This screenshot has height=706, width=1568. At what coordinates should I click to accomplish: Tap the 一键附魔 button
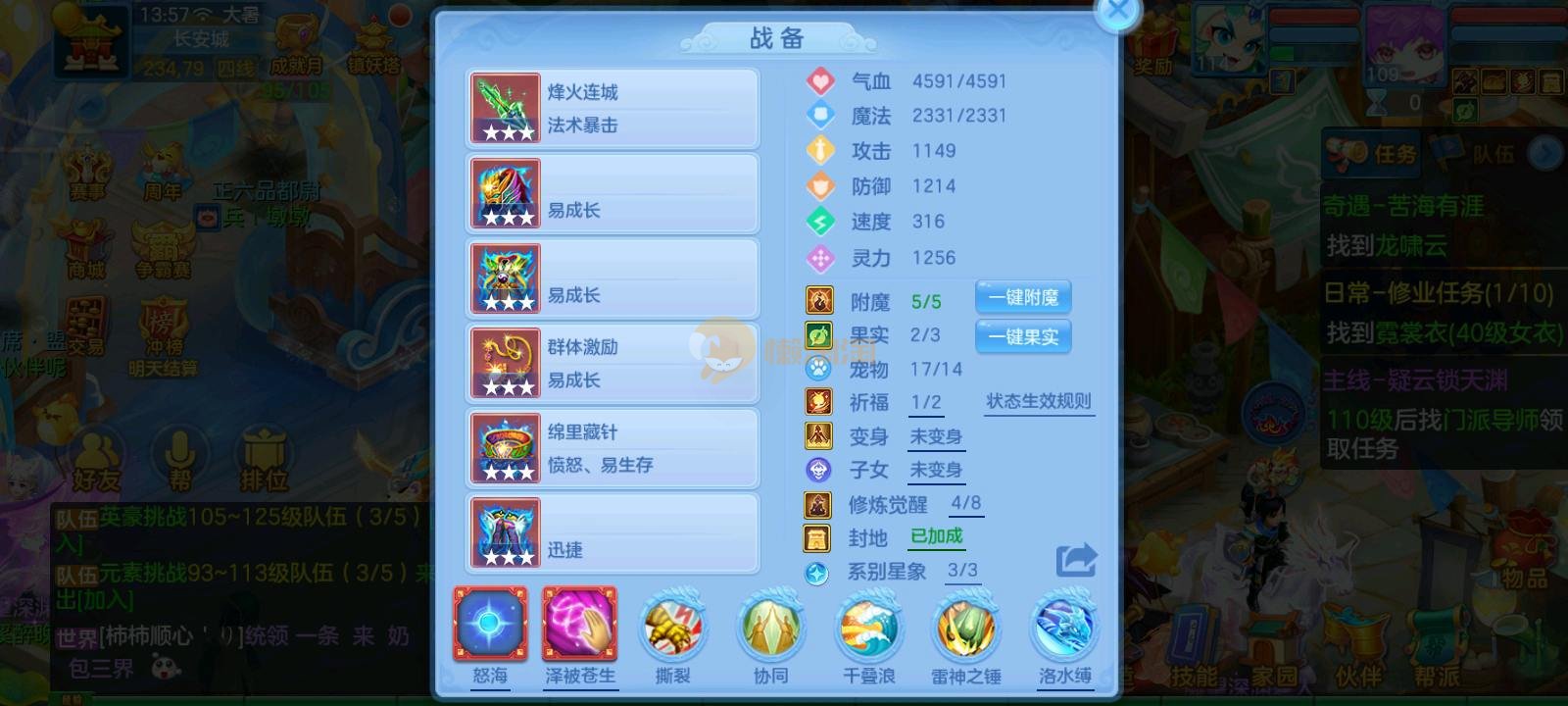tap(1023, 297)
